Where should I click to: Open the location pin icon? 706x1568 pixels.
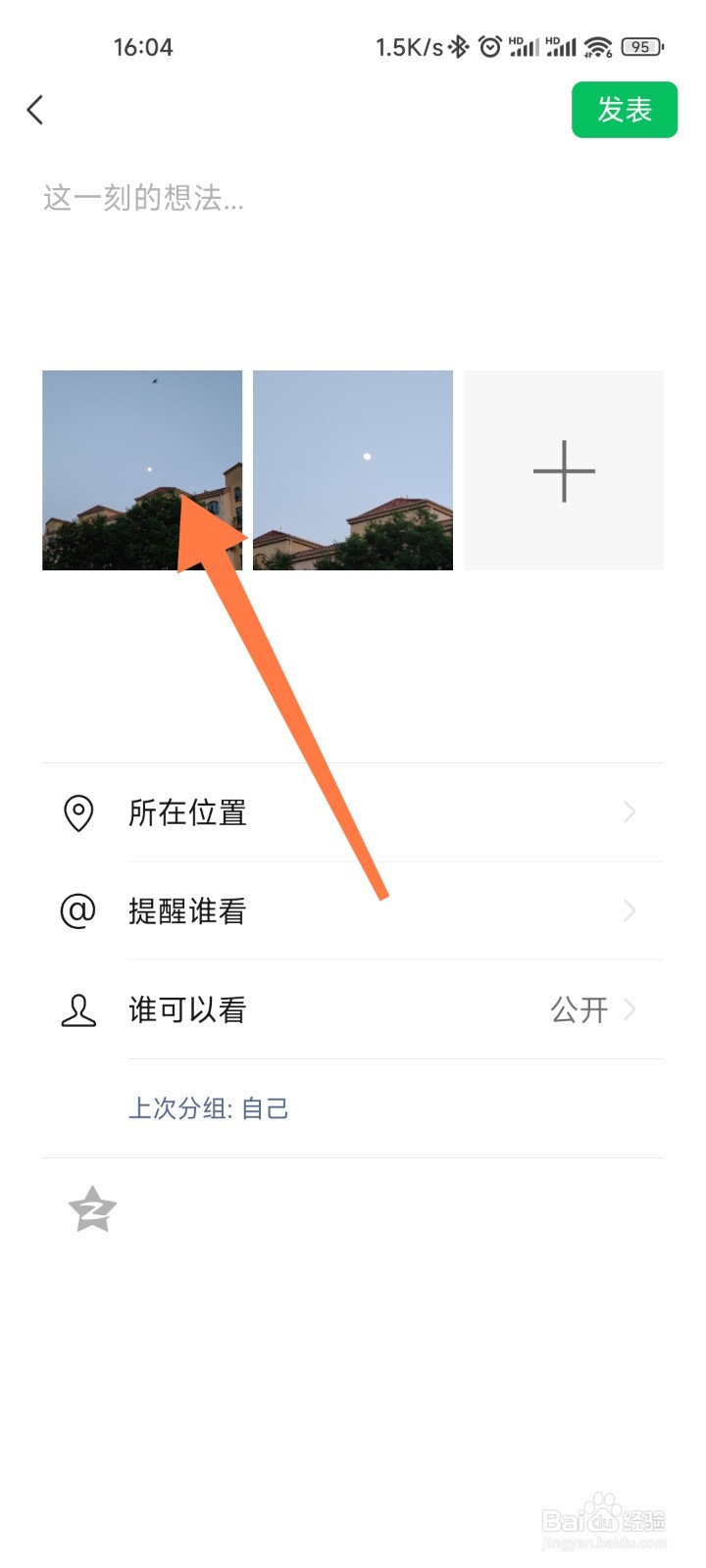(76, 811)
